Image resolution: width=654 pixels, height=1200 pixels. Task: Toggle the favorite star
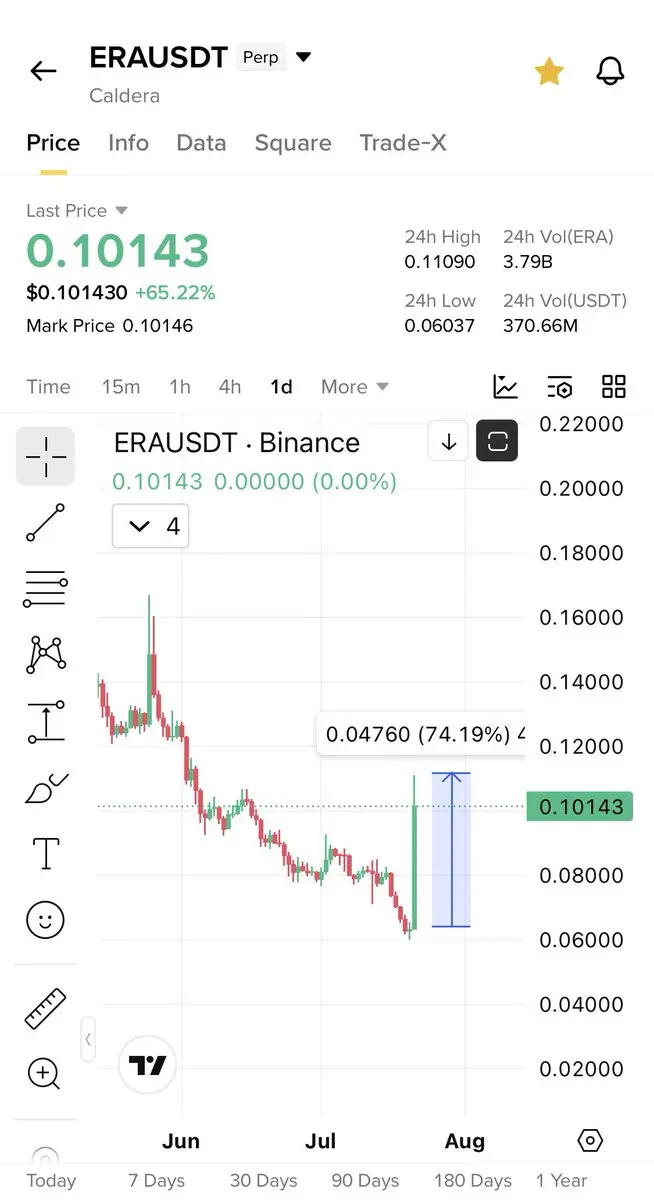pos(549,71)
